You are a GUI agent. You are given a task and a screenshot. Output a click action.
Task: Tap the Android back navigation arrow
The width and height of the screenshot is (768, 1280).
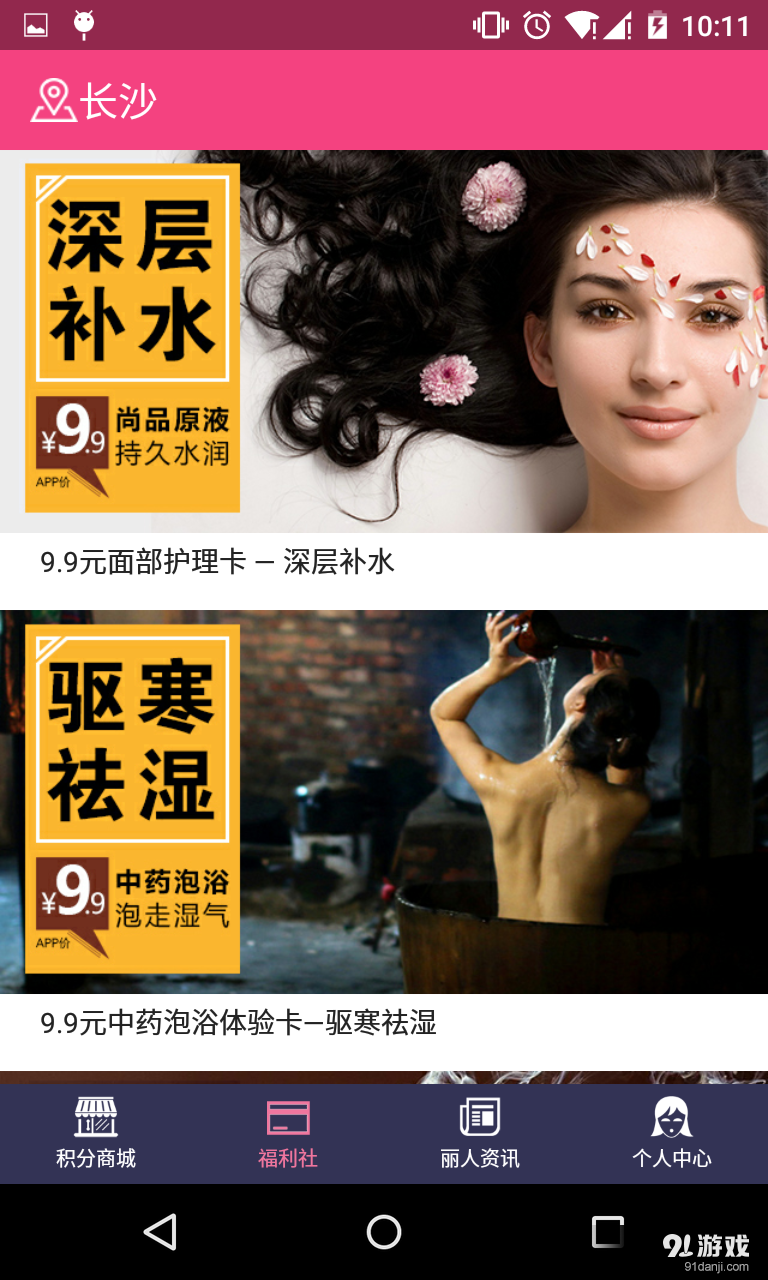point(160,1232)
